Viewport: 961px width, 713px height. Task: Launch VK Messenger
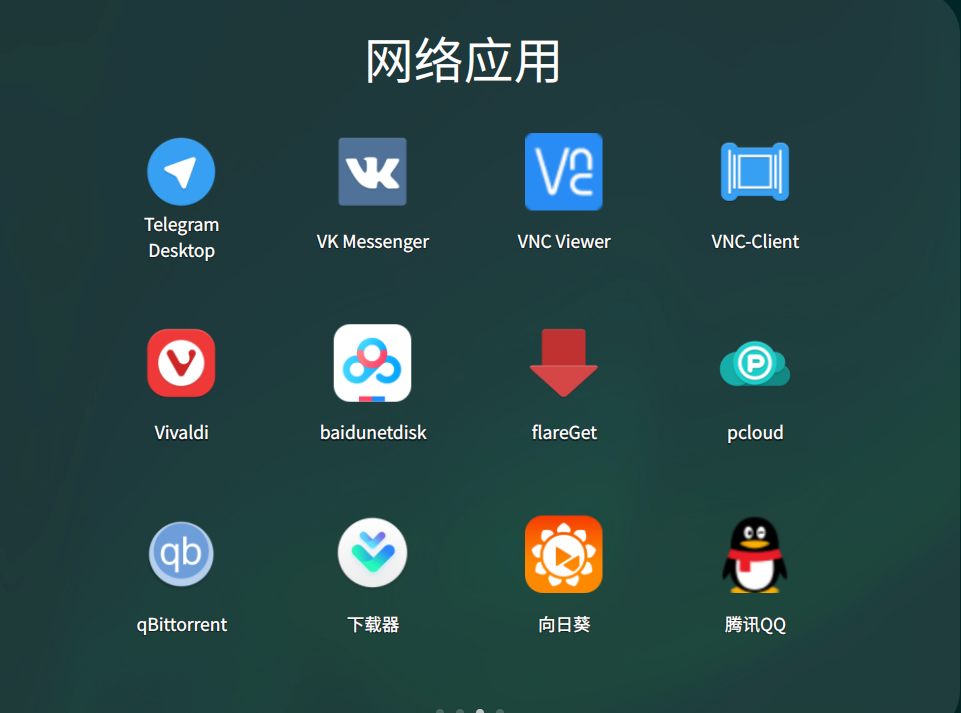[372, 172]
